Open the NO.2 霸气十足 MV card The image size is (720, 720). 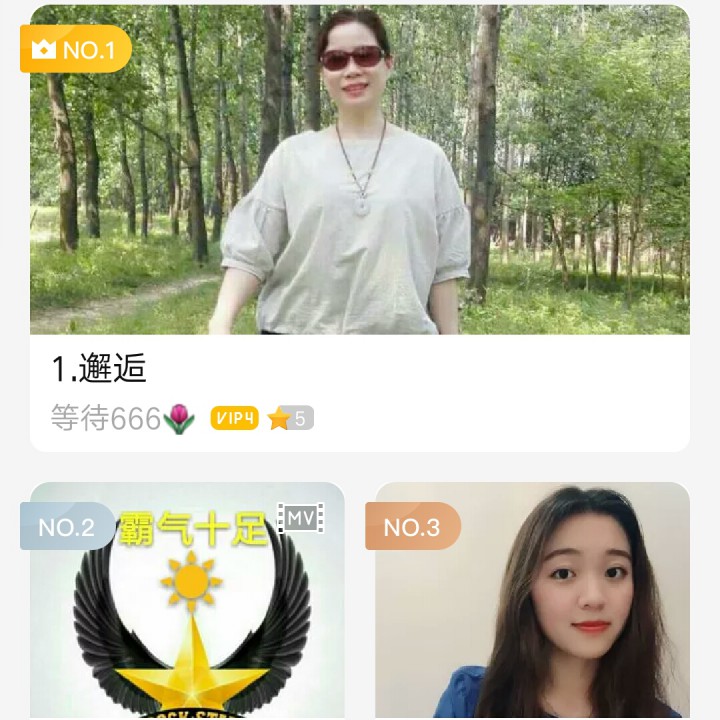pos(188,610)
